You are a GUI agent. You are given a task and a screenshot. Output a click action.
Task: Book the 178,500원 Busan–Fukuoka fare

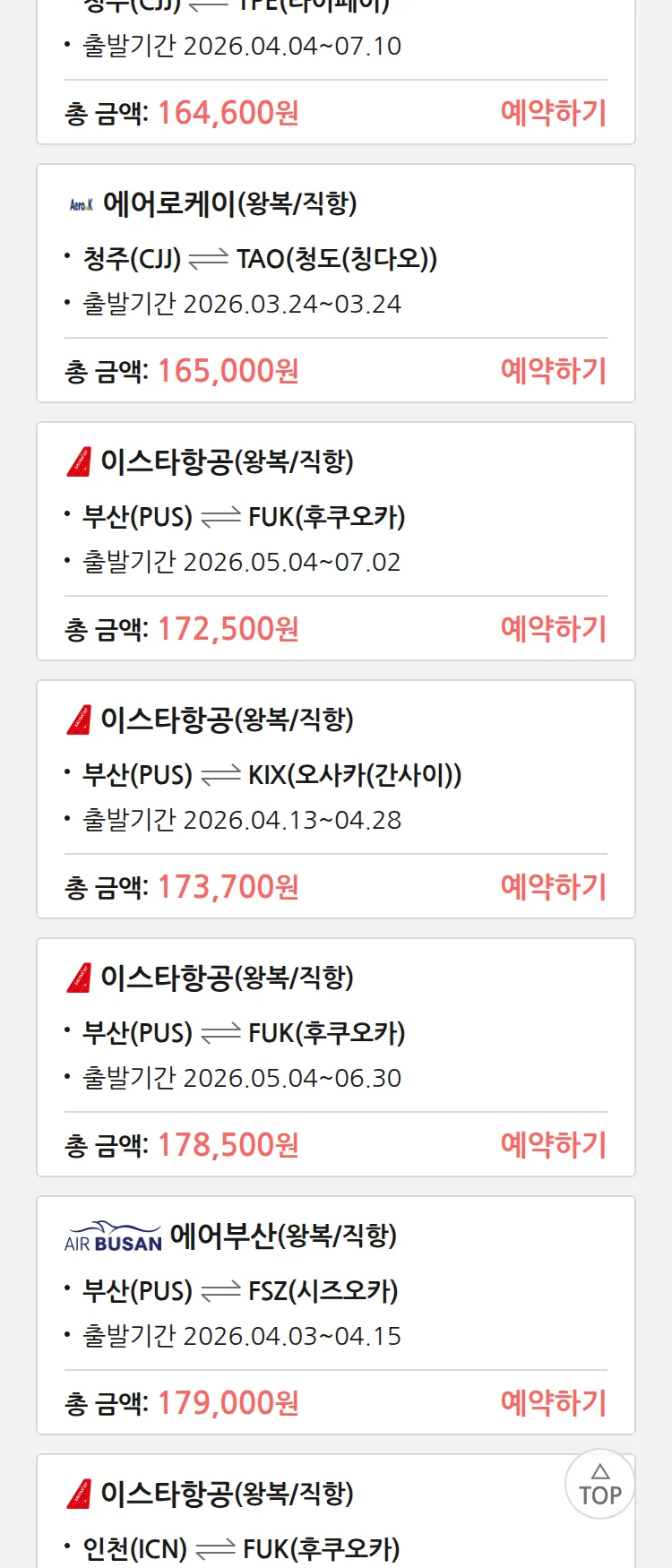[x=553, y=1145]
